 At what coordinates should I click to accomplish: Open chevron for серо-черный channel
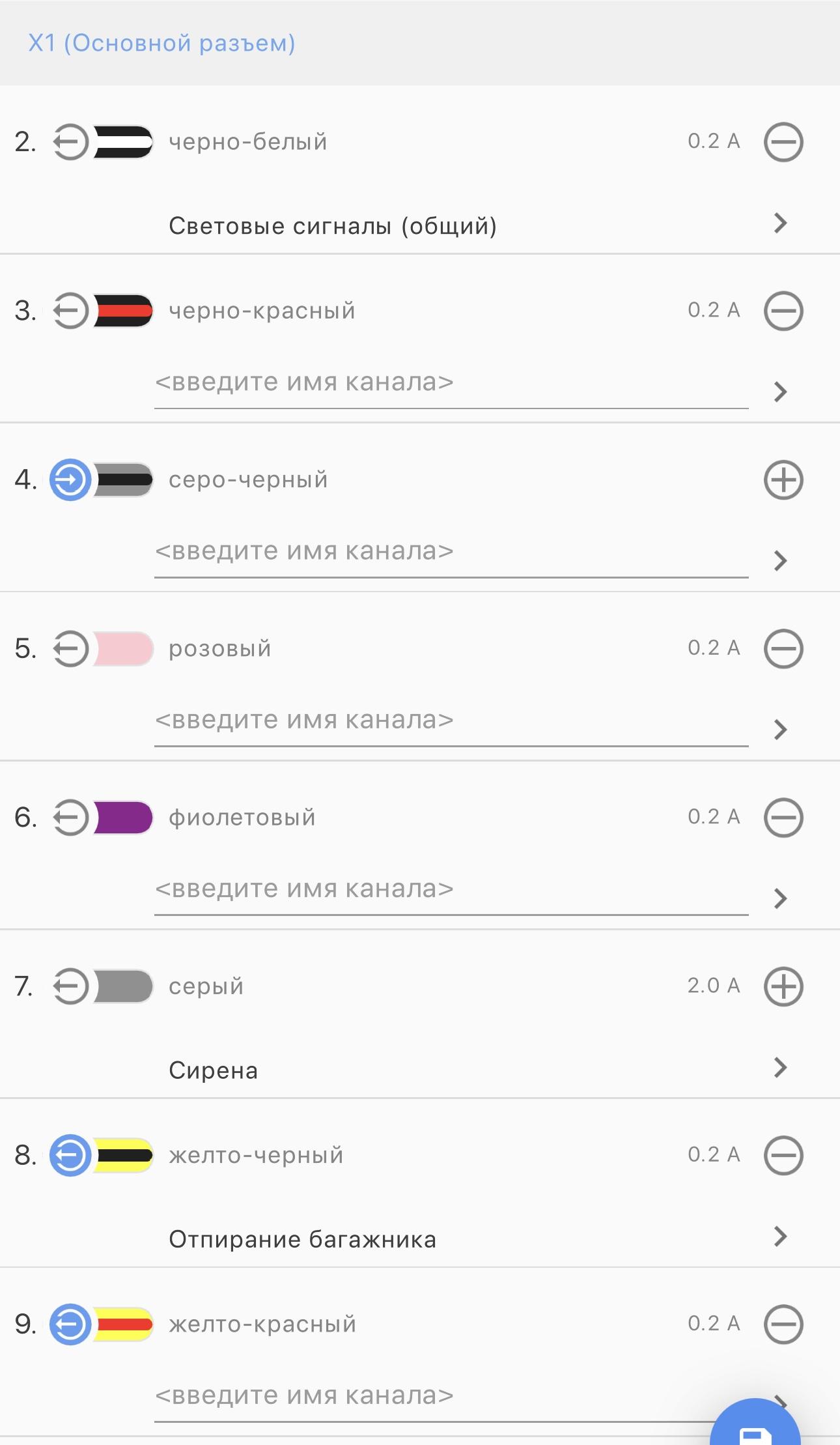click(780, 560)
